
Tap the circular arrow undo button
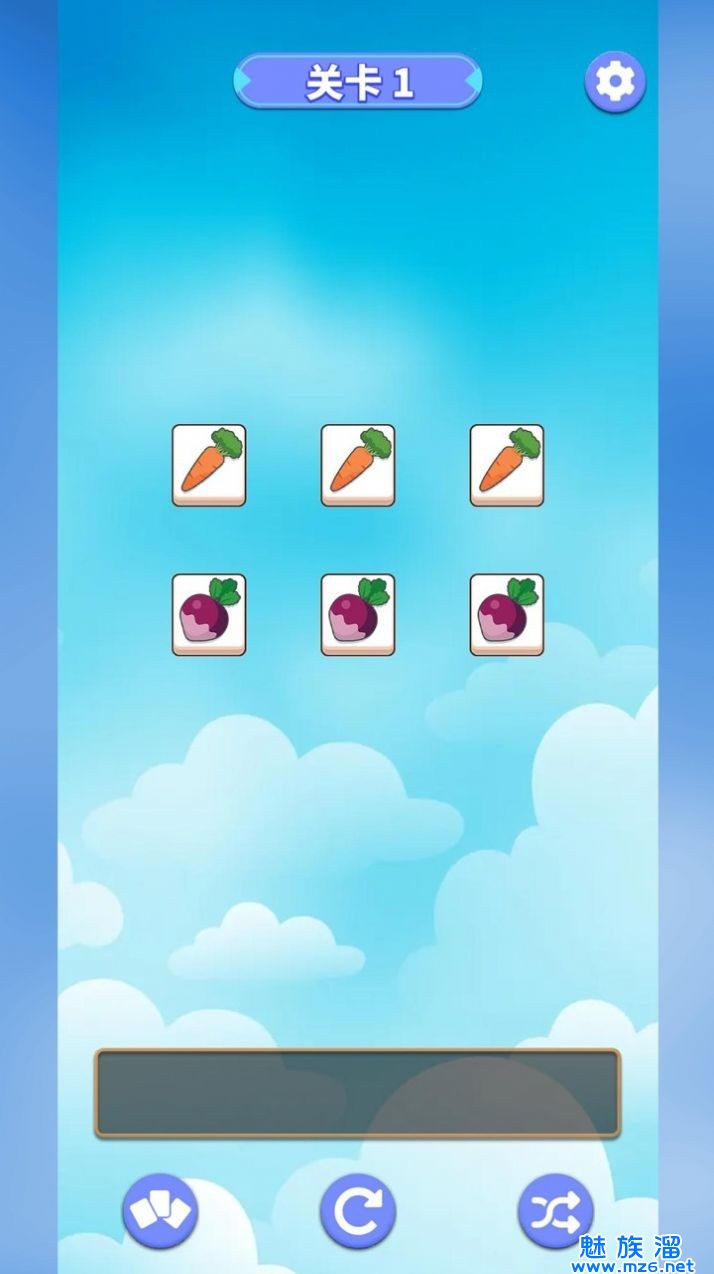pos(357,1211)
